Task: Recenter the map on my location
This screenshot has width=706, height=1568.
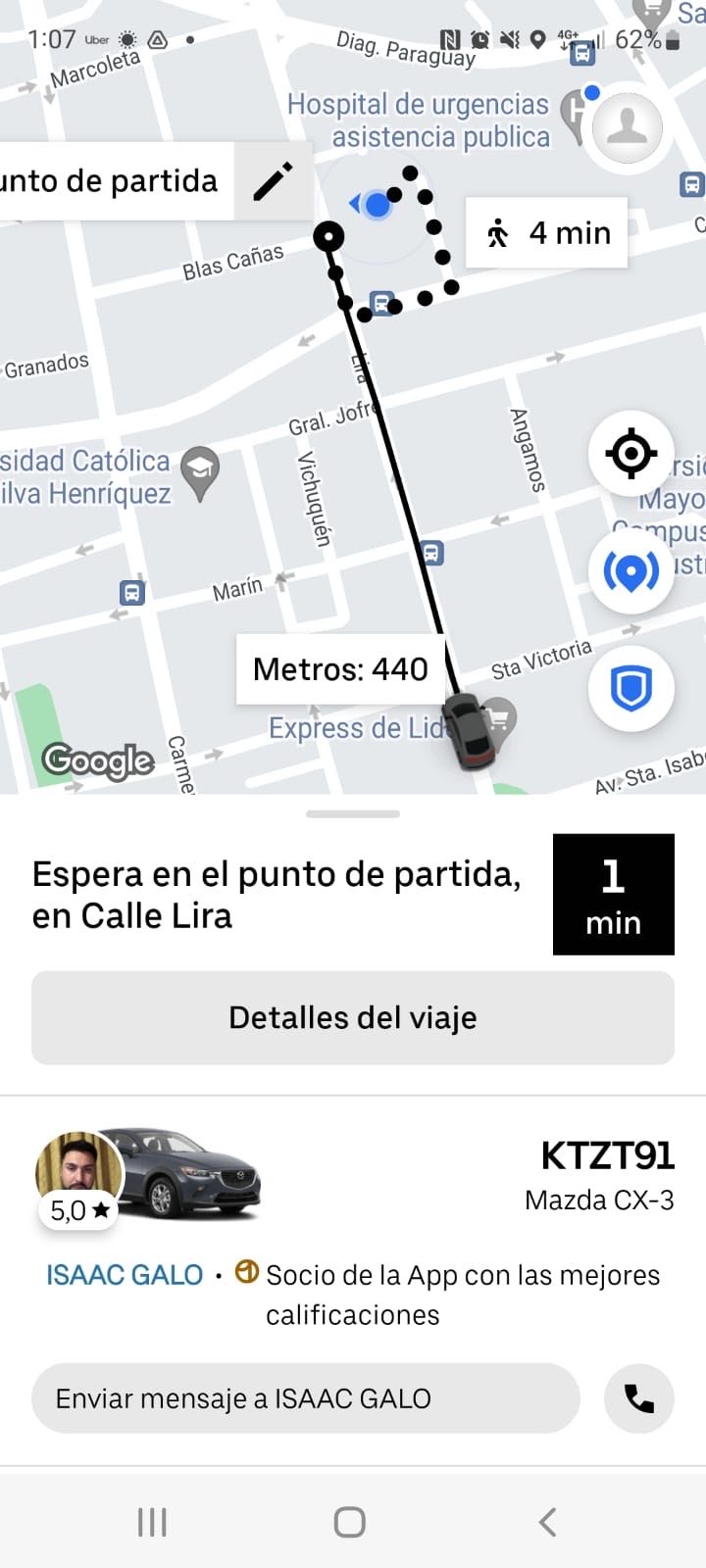Action: (x=630, y=454)
